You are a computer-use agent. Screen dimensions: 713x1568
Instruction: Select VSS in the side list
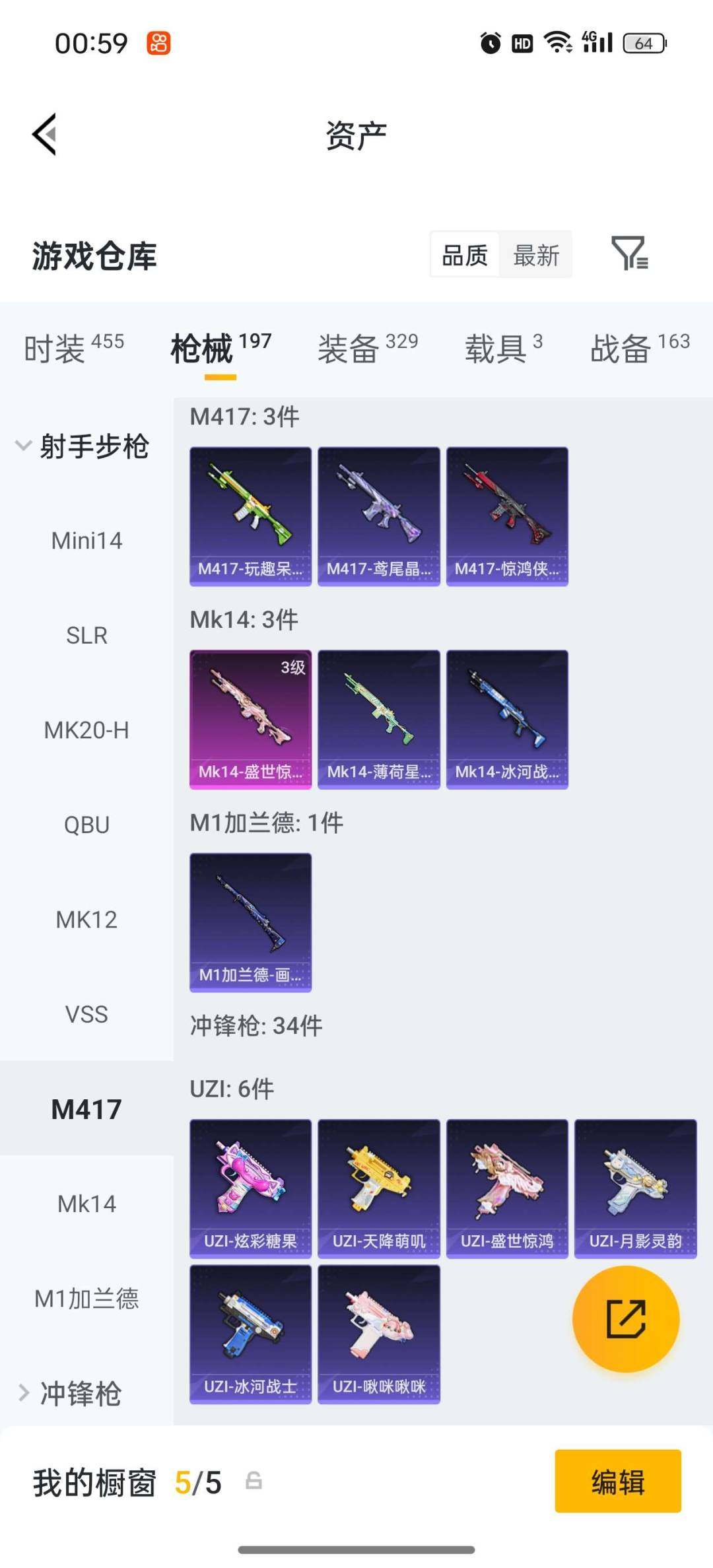click(x=86, y=1014)
